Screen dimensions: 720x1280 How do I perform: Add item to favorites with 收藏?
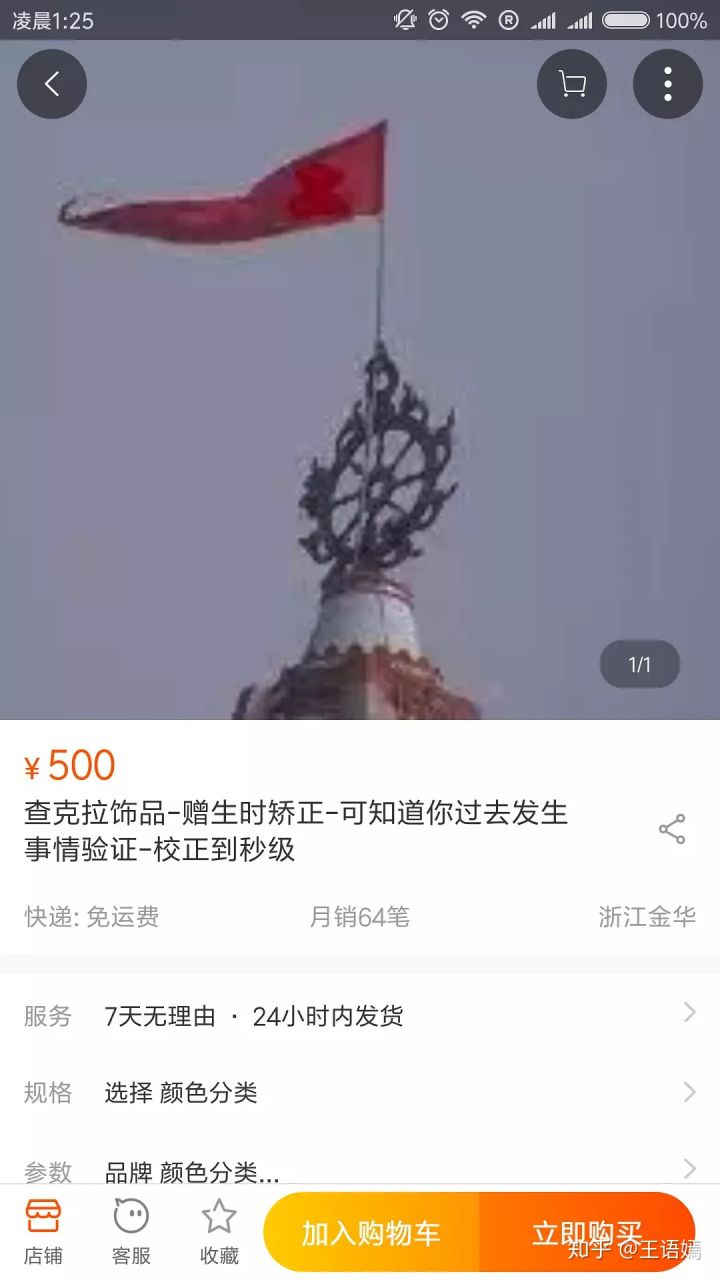(219, 1232)
